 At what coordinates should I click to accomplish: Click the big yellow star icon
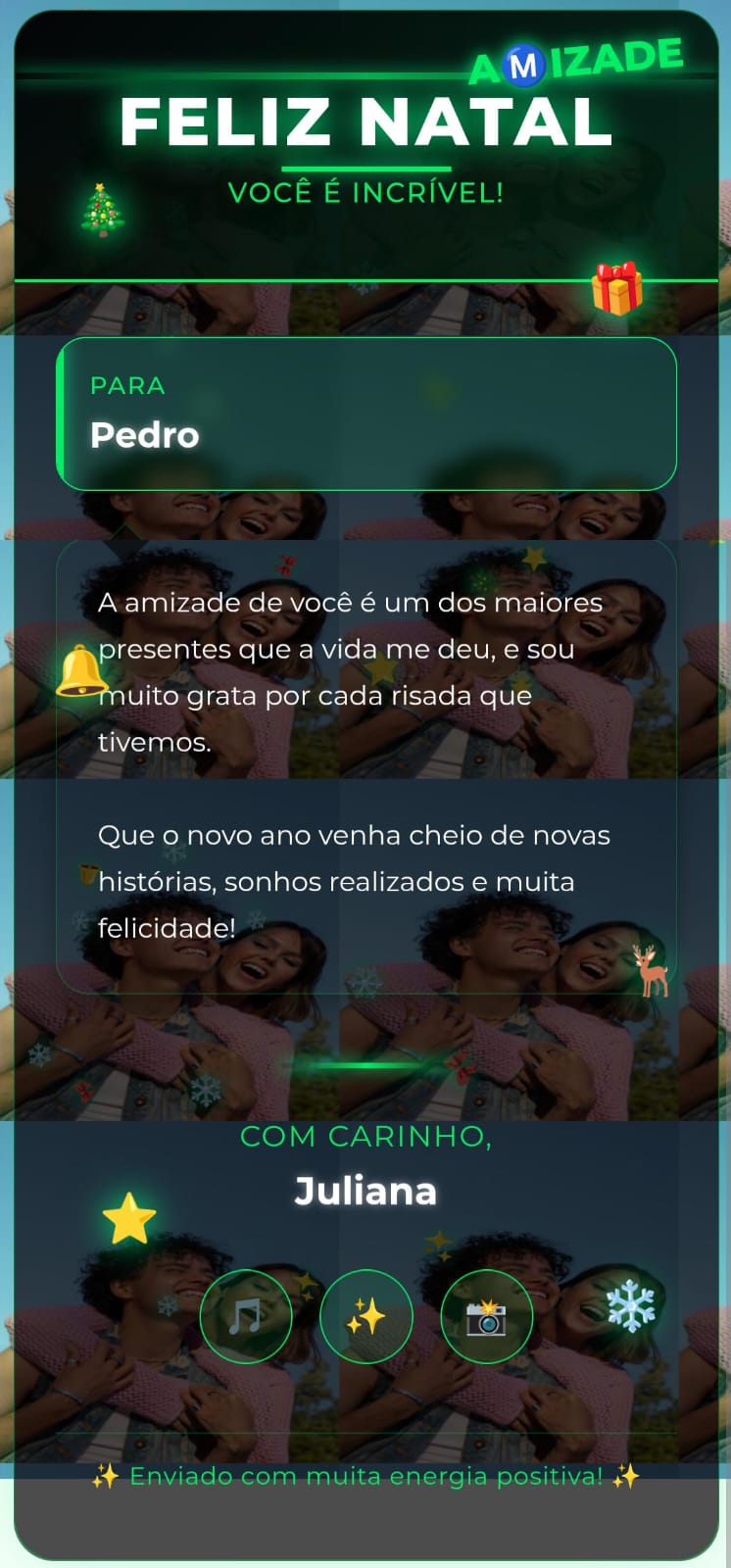click(x=130, y=1218)
